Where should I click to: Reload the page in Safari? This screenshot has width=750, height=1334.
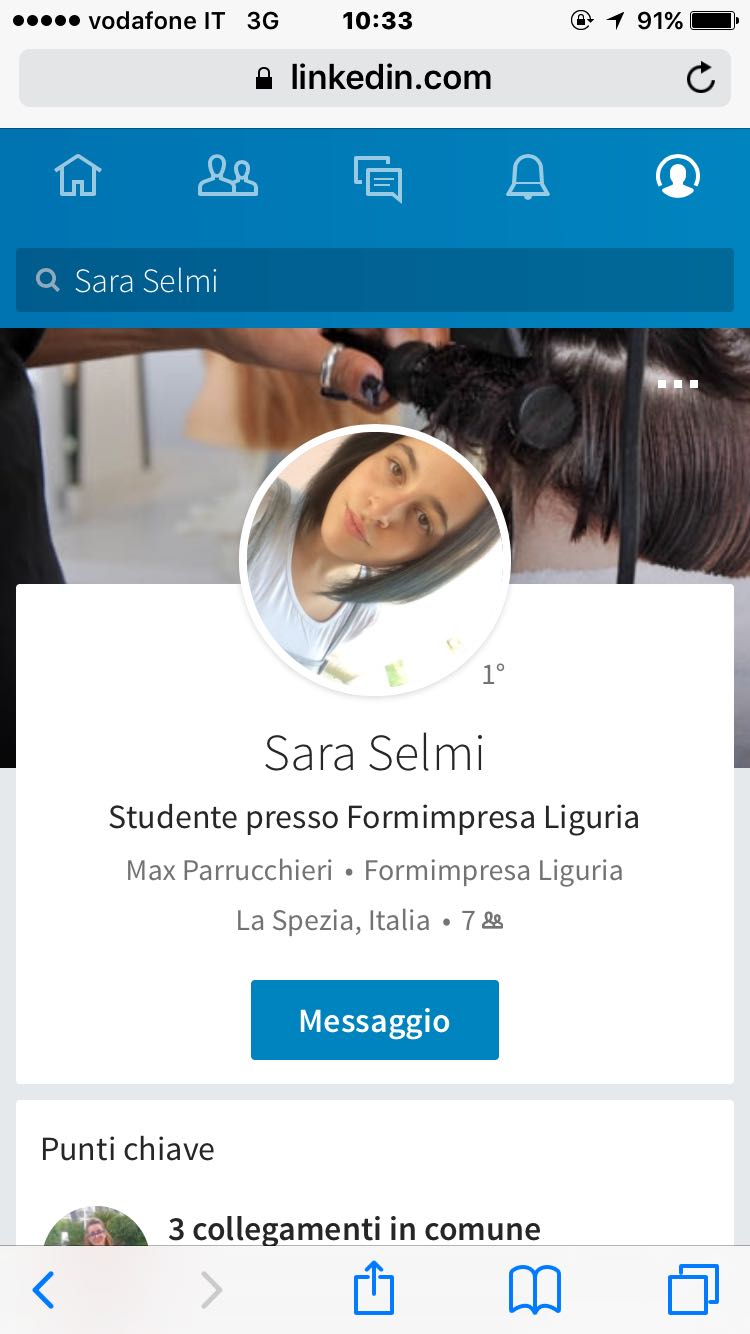tap(701, 78)
